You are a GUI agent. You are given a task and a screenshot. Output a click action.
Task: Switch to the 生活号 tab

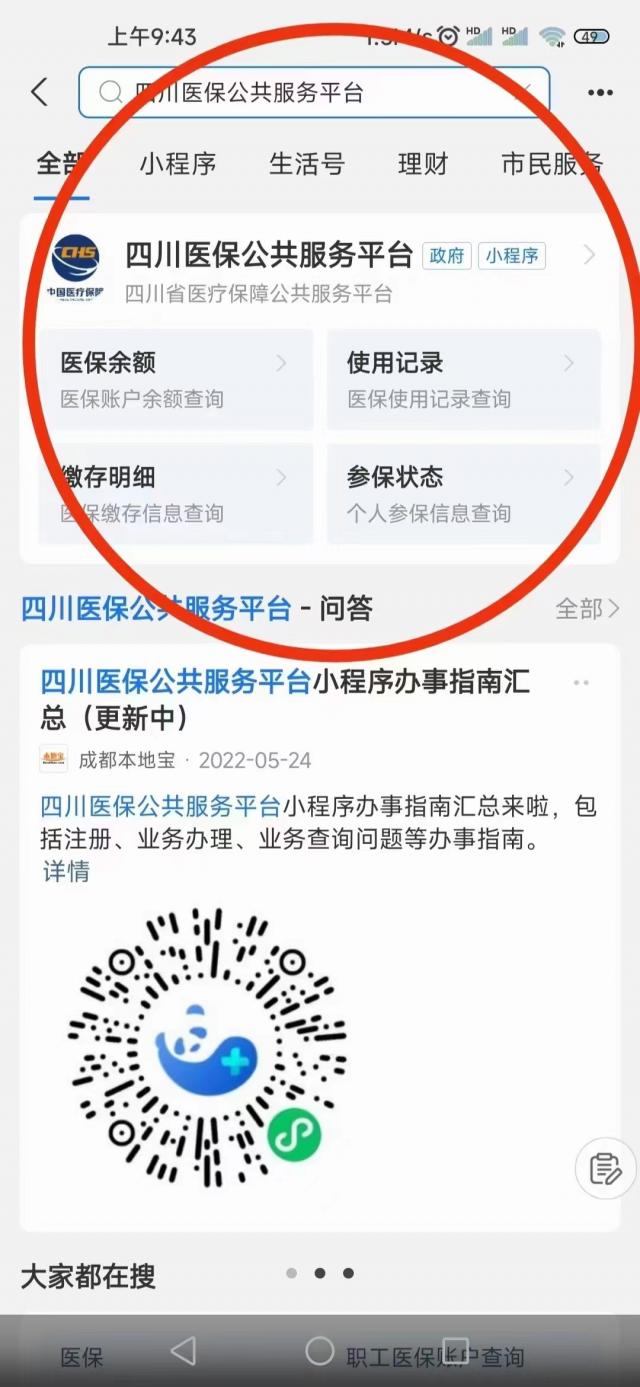306,164
